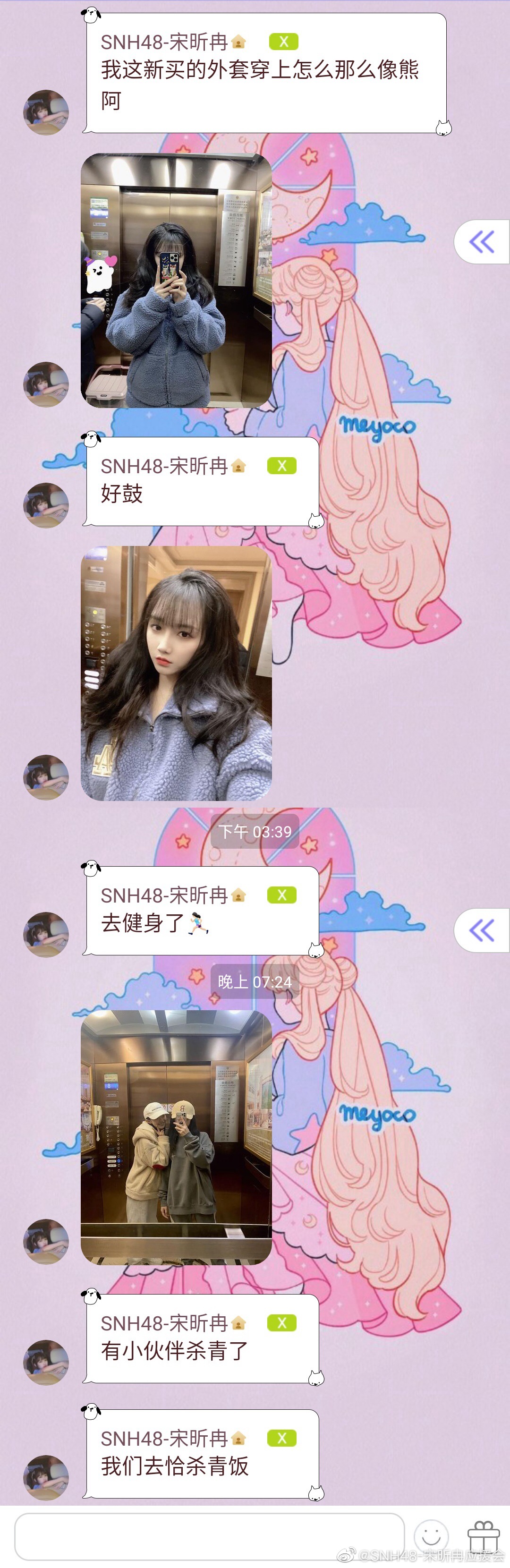The image size is (510, 1568).
Task: Open the sender's avatar next to 好鼓
Action: coord(46,504)
